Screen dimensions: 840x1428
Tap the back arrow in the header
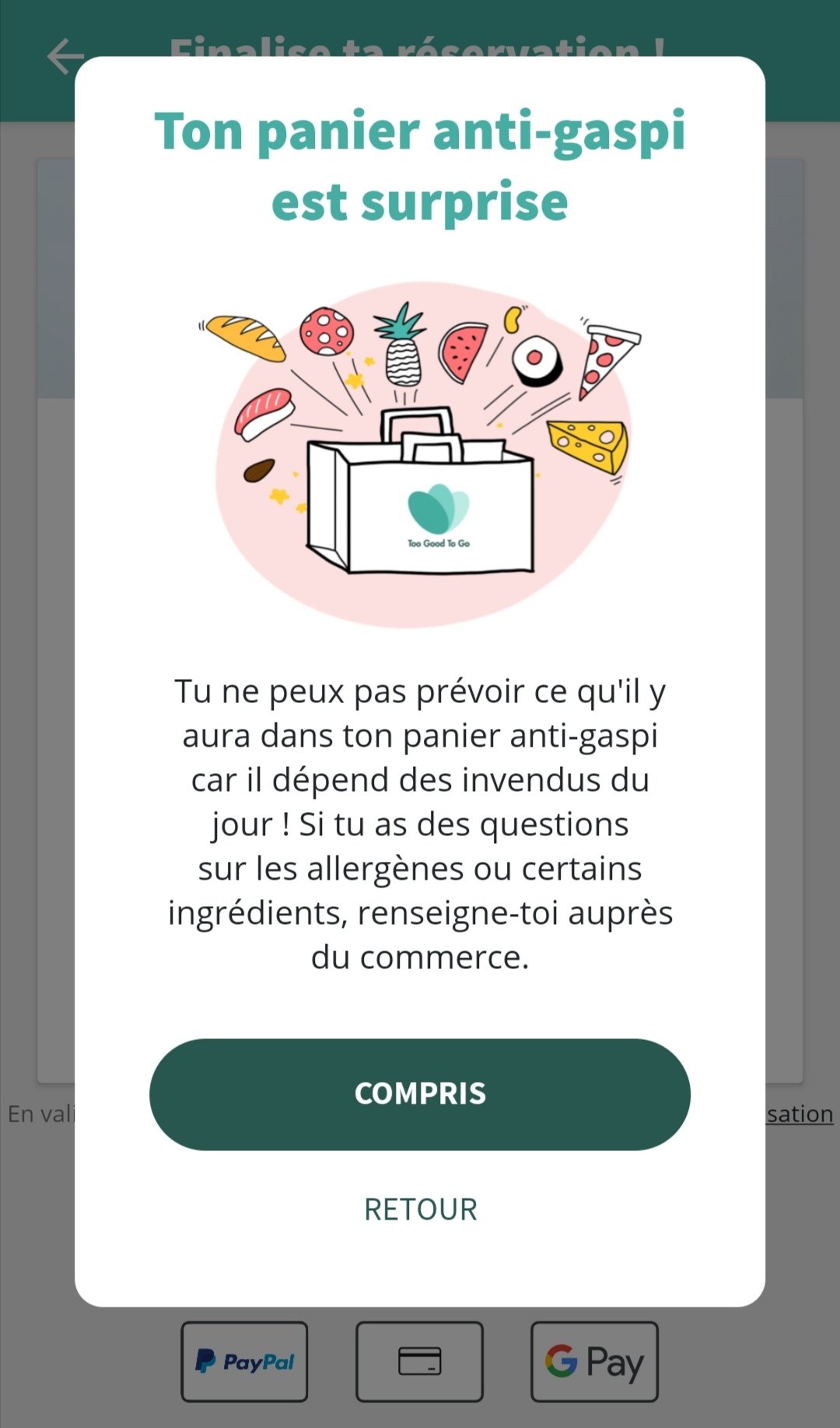click(x=65, y=56)
